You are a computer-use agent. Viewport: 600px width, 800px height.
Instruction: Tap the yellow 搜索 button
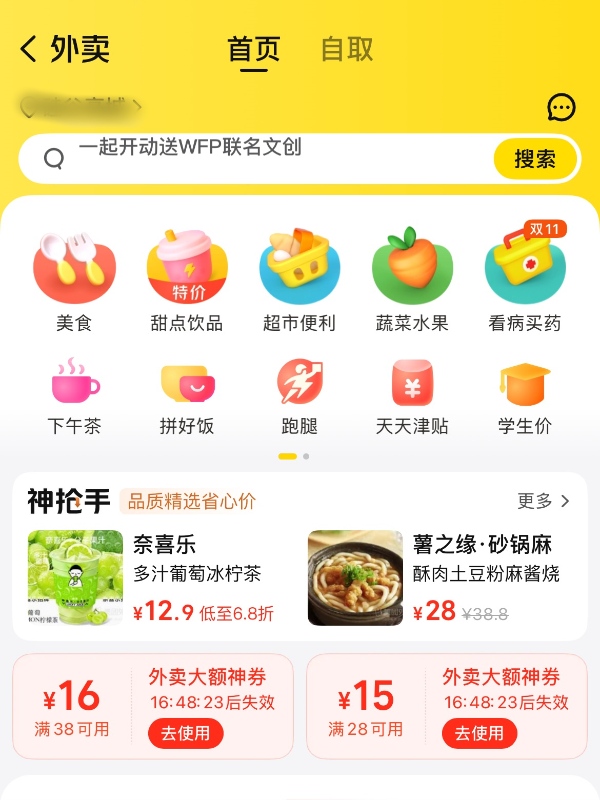pos(535,159)
